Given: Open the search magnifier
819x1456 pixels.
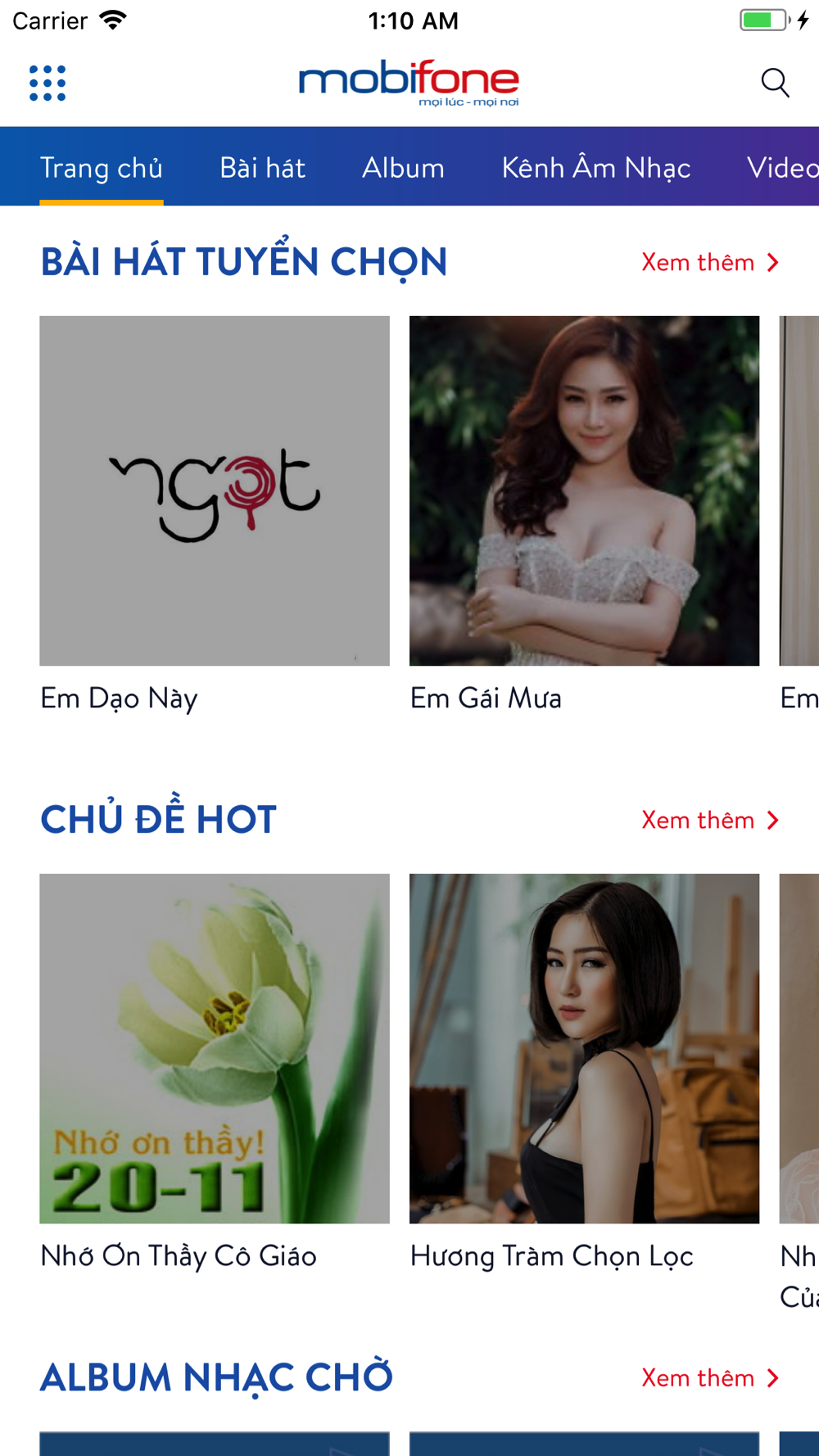Looking at the screenshot, I should point(775,83).
